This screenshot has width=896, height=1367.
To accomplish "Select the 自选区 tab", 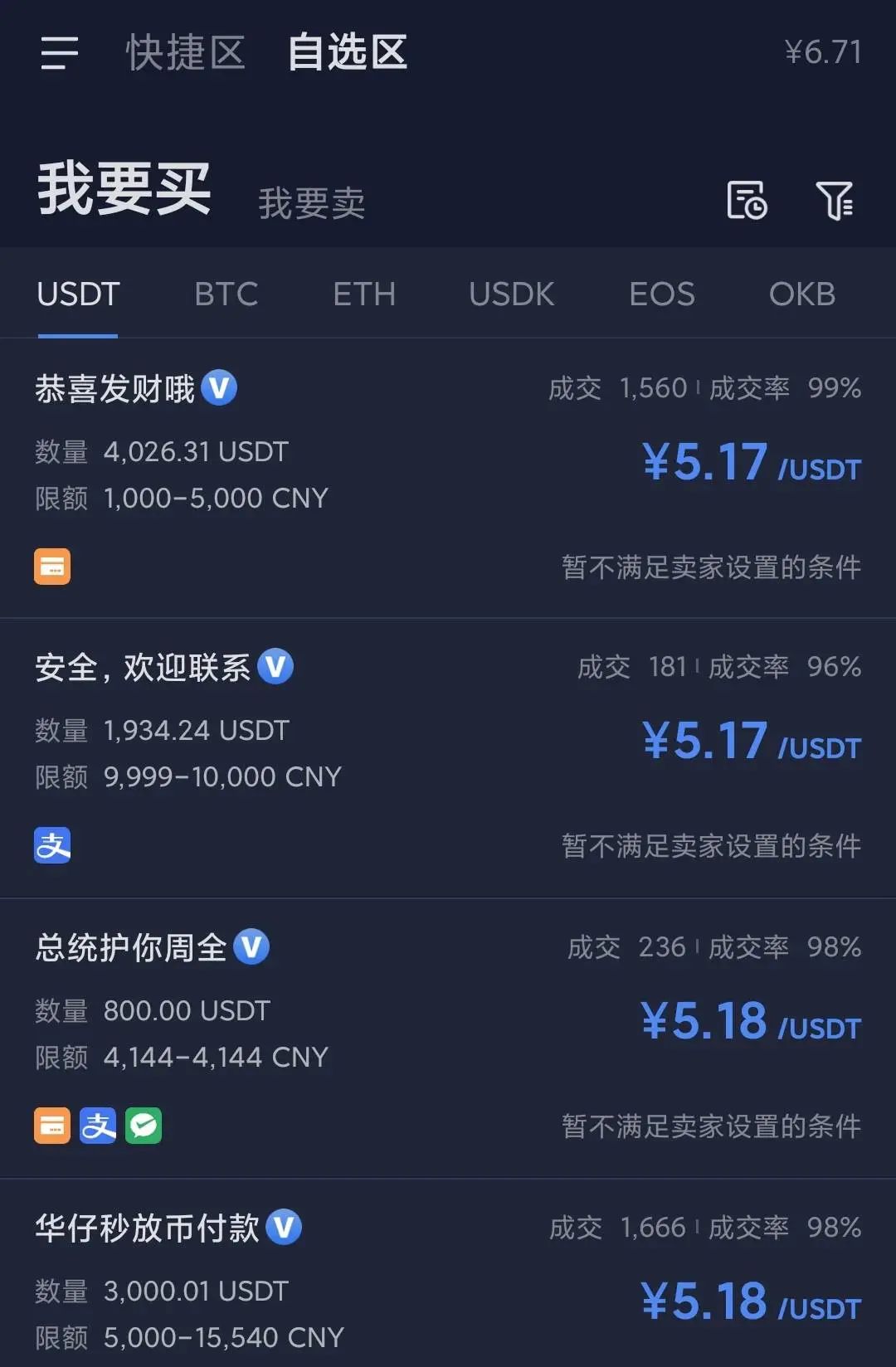I will click(348, 53).
